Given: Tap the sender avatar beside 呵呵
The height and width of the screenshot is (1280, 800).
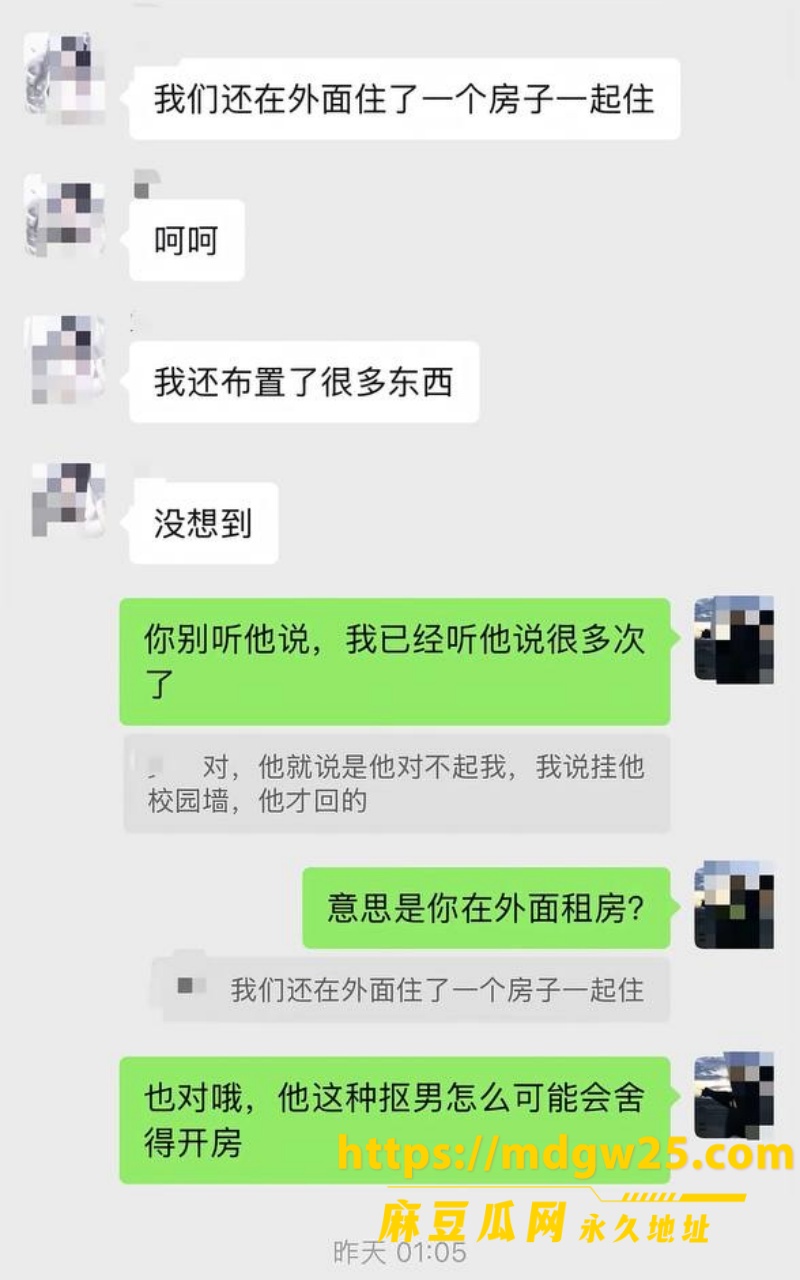Looking at the screenshot, I should (x=64, y=216).
